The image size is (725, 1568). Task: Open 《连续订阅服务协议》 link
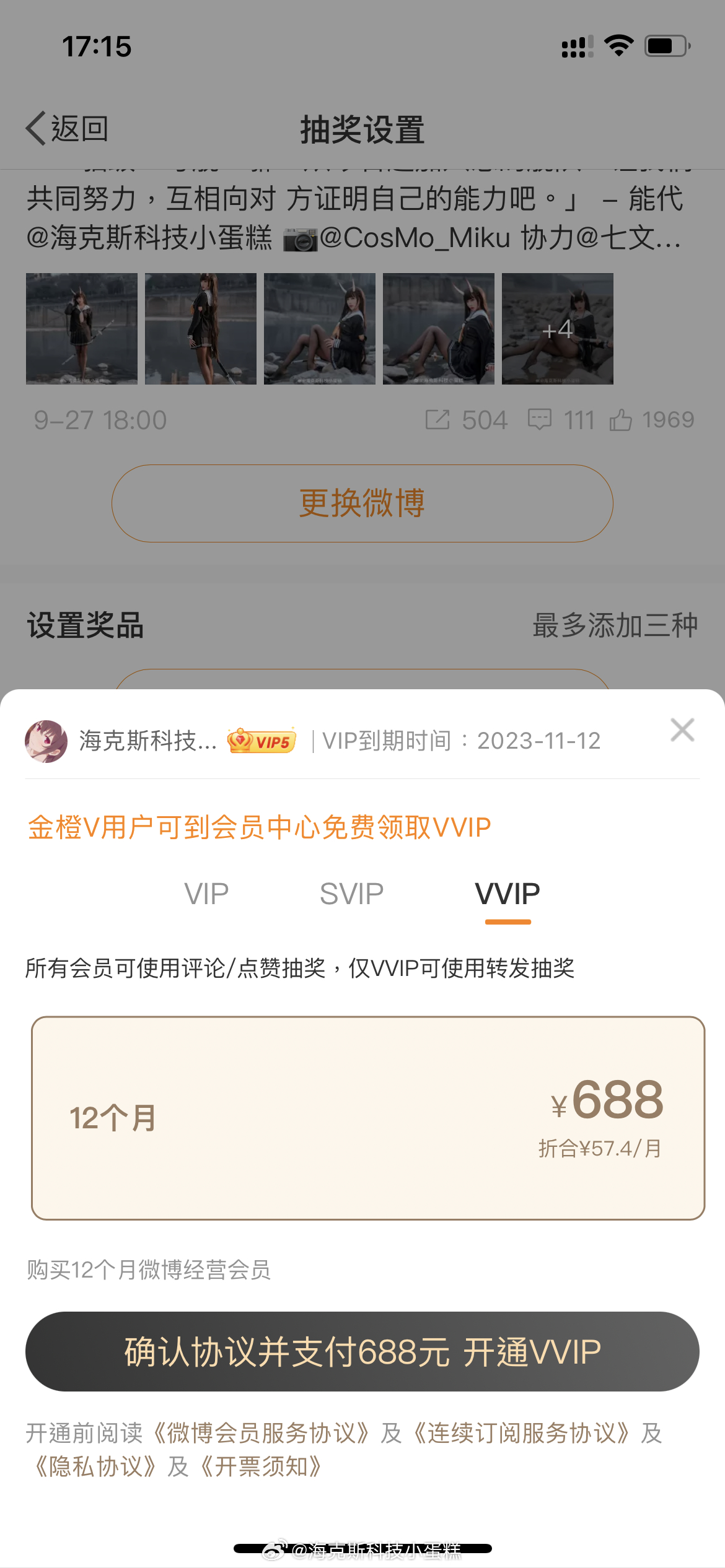point(521,1433)
